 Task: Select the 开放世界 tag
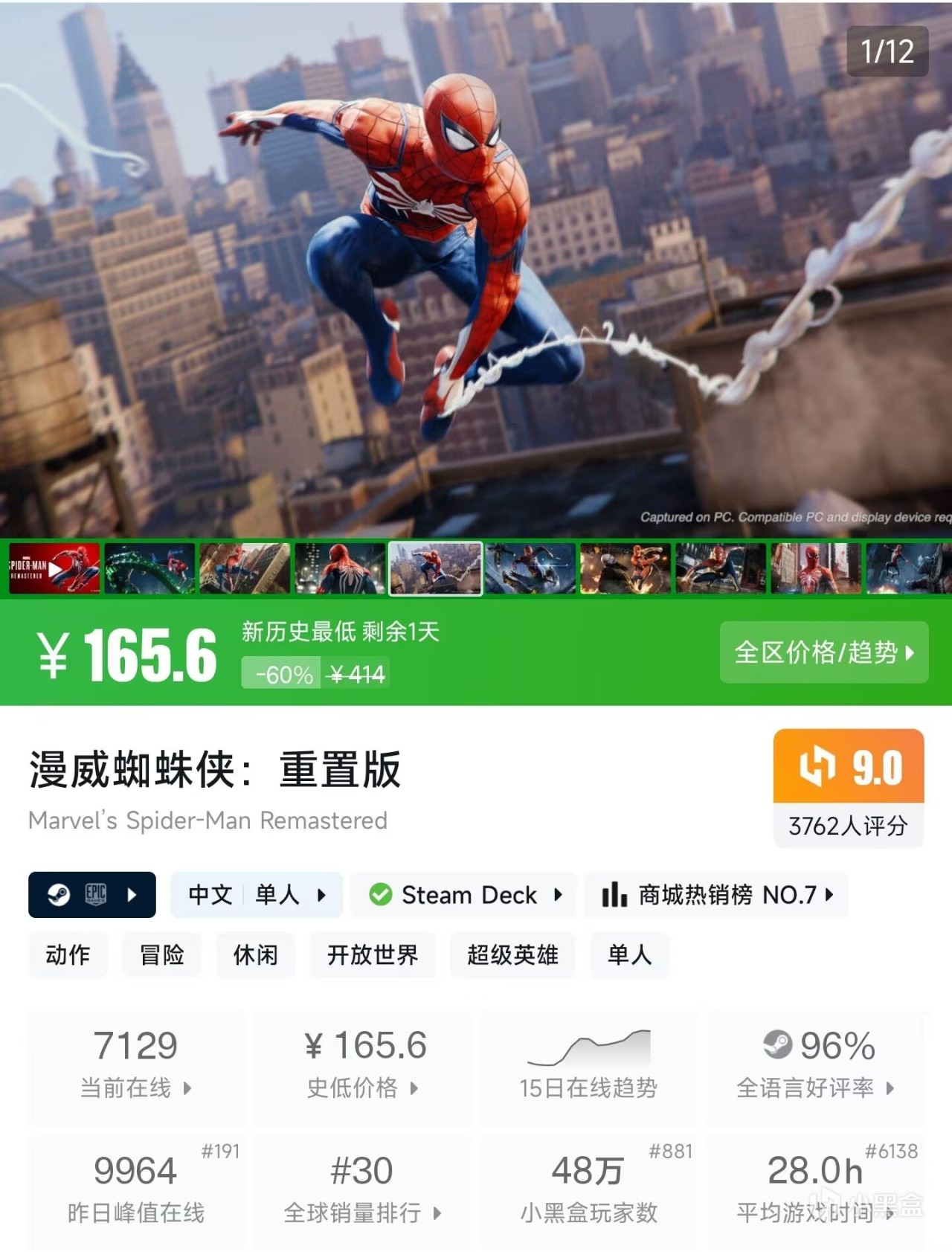point(373,954)
